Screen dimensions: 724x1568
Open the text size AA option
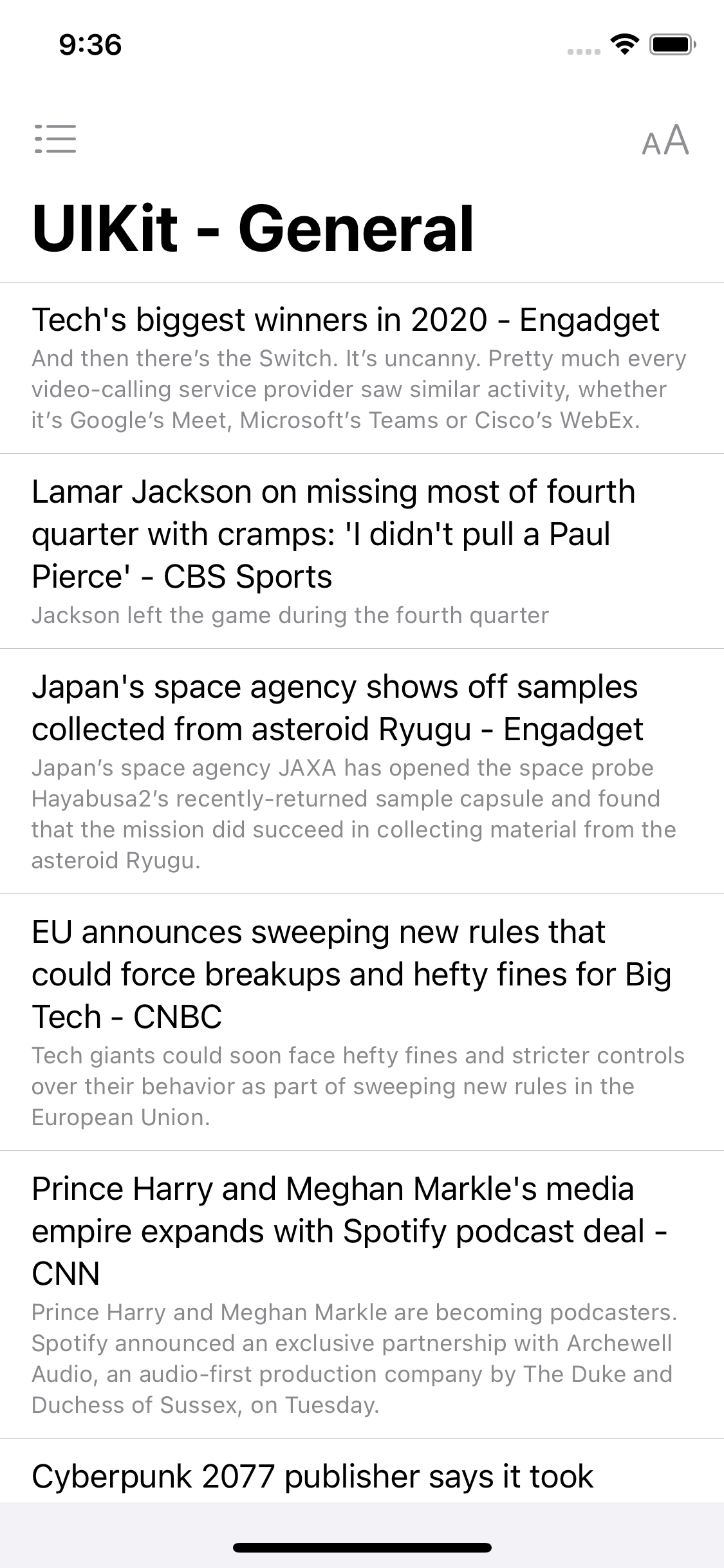coord(665,140)
